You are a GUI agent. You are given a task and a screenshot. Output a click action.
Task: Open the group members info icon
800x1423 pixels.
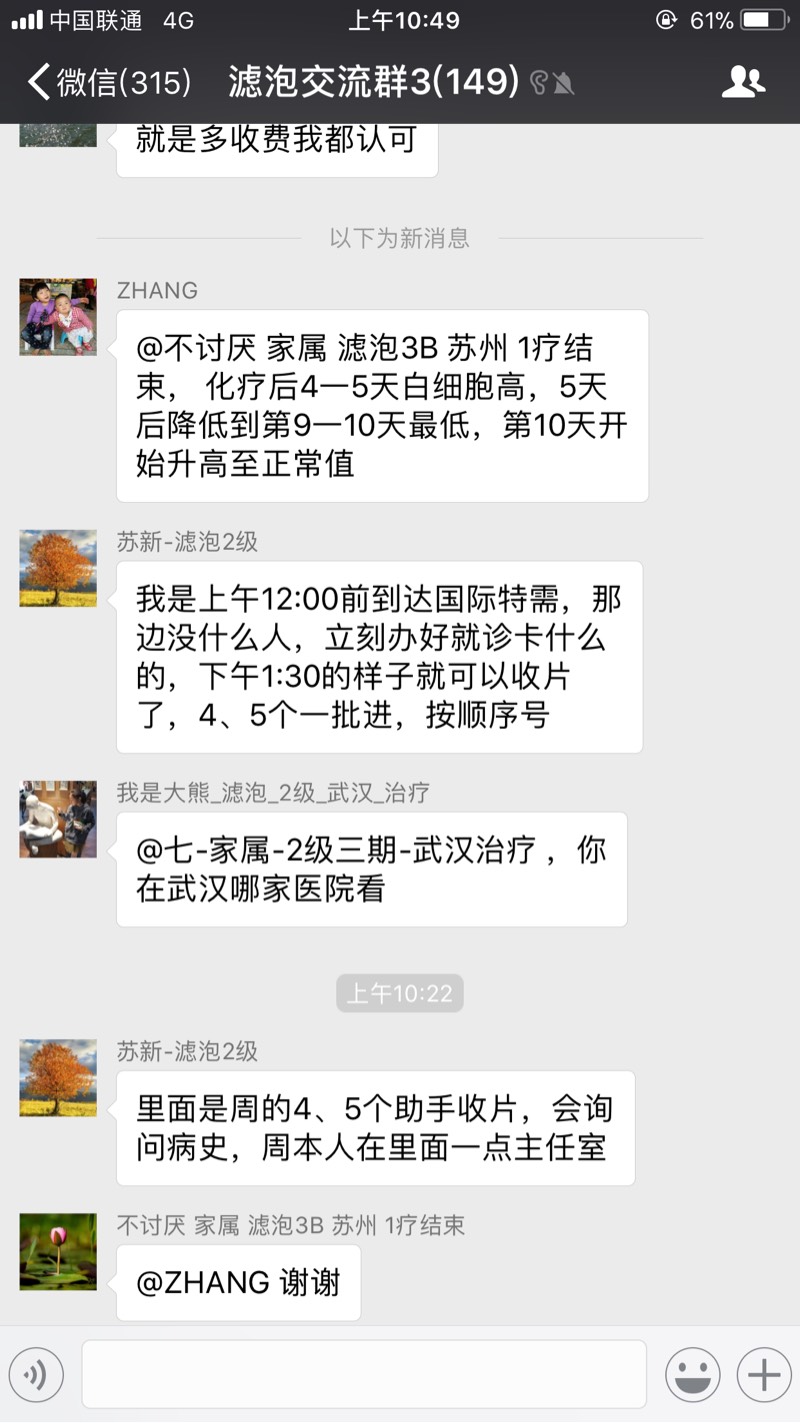point(743,82)
